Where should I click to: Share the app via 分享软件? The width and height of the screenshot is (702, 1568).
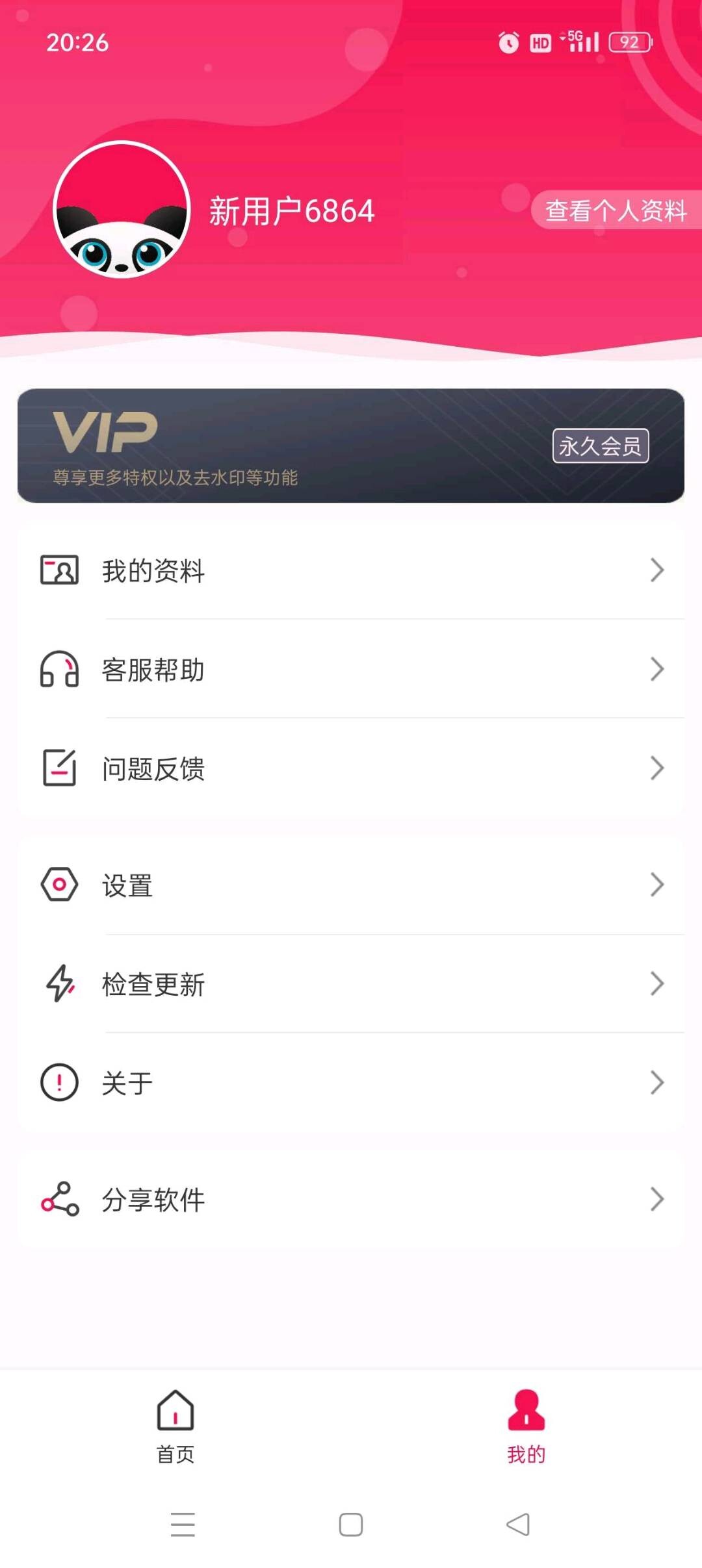[x=351, y=1199]
